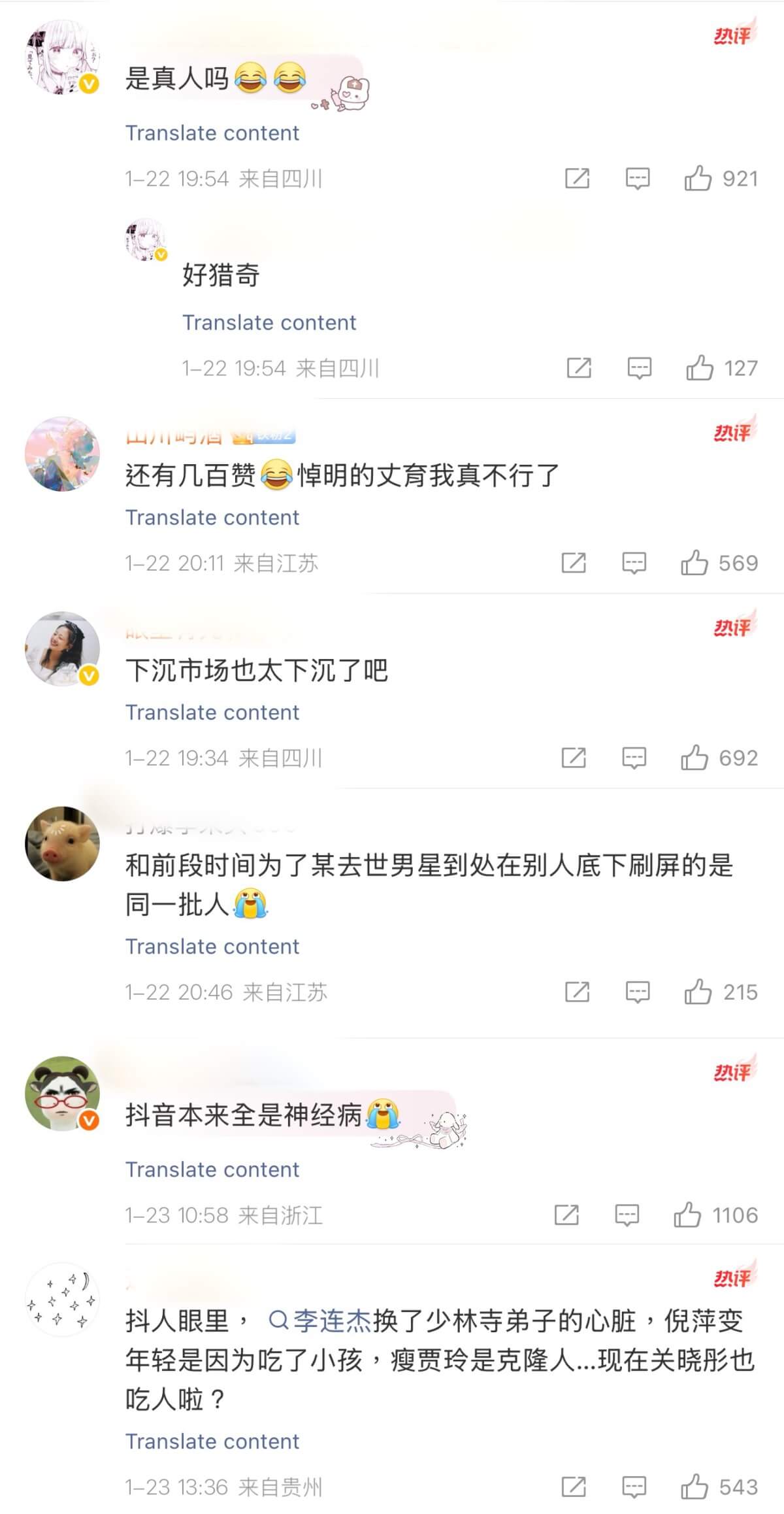Like the comment 下沉市场也太下沉了吧

click(x=694, y=758)
